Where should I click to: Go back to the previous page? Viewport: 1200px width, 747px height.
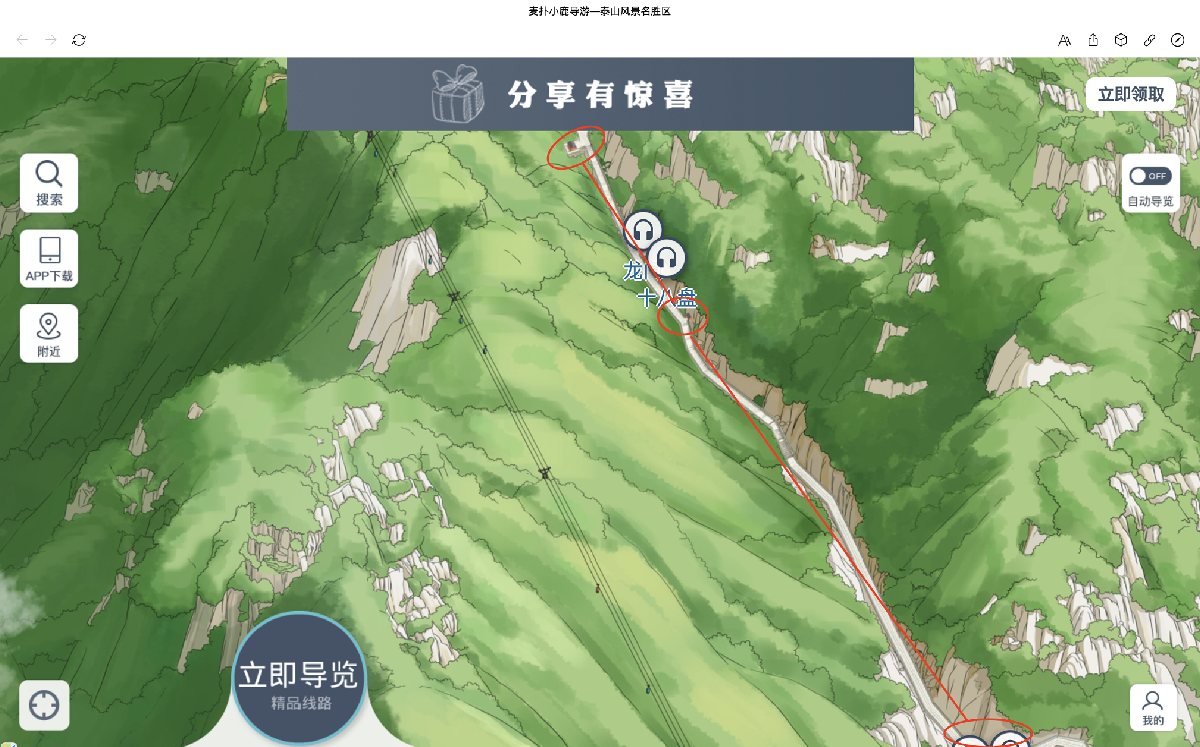pos(22,40)
